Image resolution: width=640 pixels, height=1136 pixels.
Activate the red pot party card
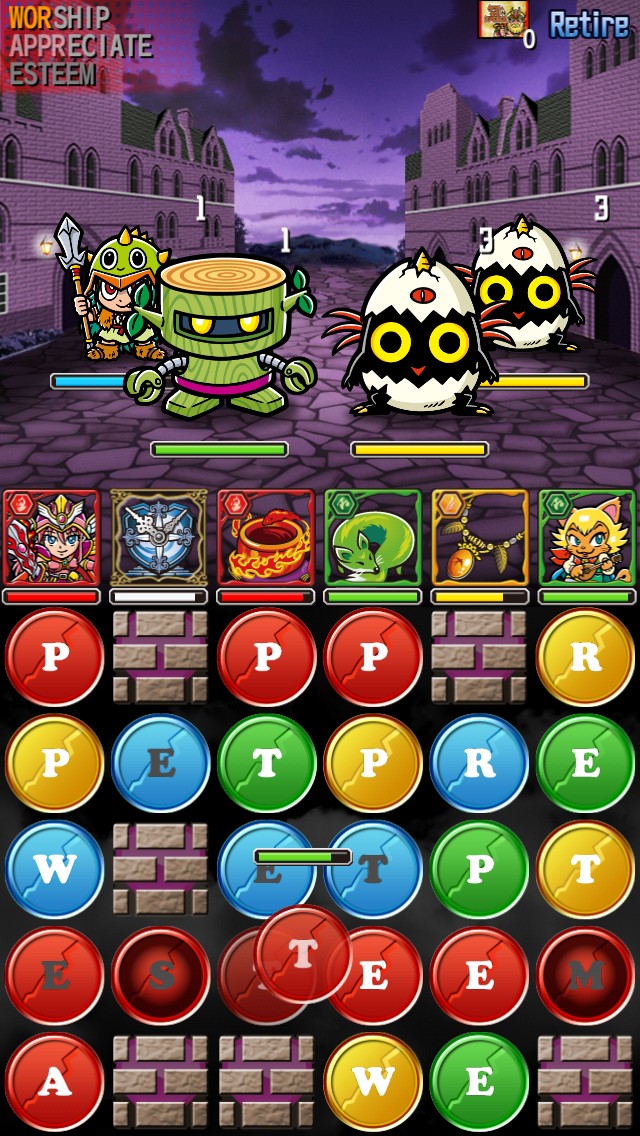[x=266, y=538]
